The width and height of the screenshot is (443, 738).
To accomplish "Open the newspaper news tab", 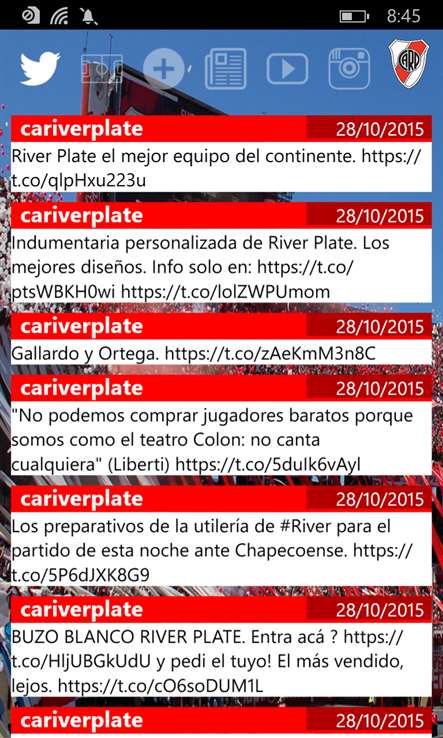I will pos(226,69).
